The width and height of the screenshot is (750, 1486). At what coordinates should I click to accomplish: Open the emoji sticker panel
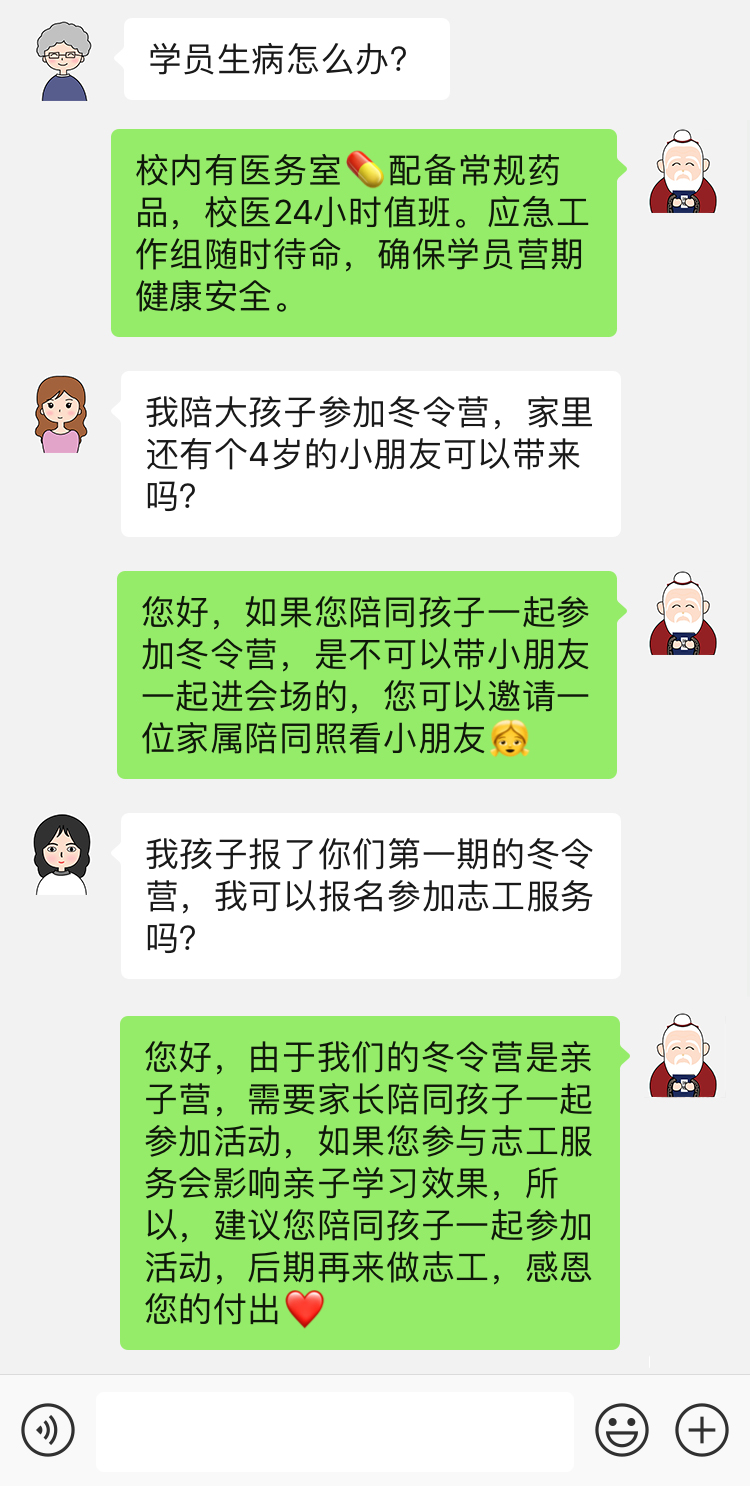click(622, 1430)
